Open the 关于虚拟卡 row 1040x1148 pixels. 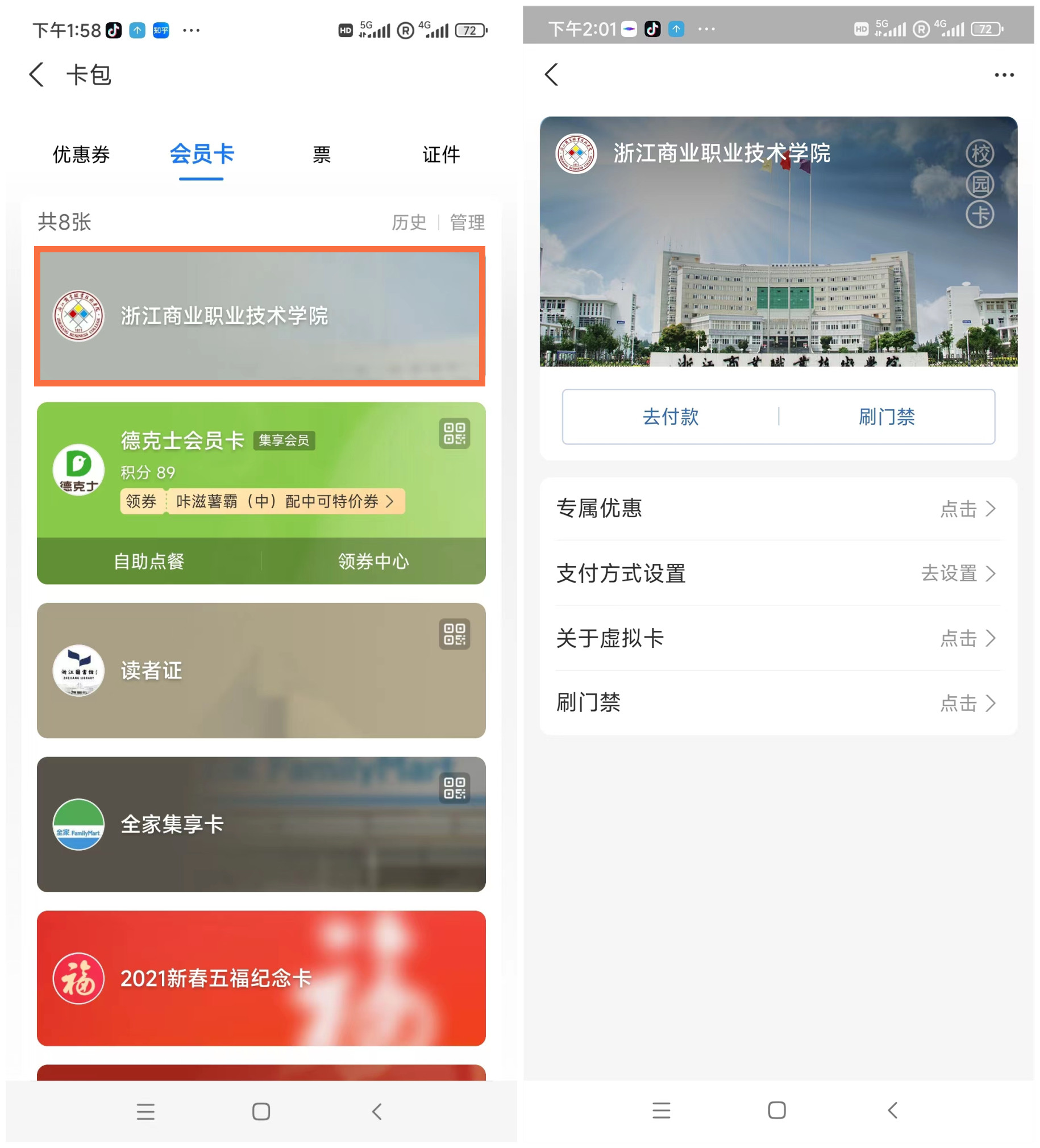pos(778,638)
